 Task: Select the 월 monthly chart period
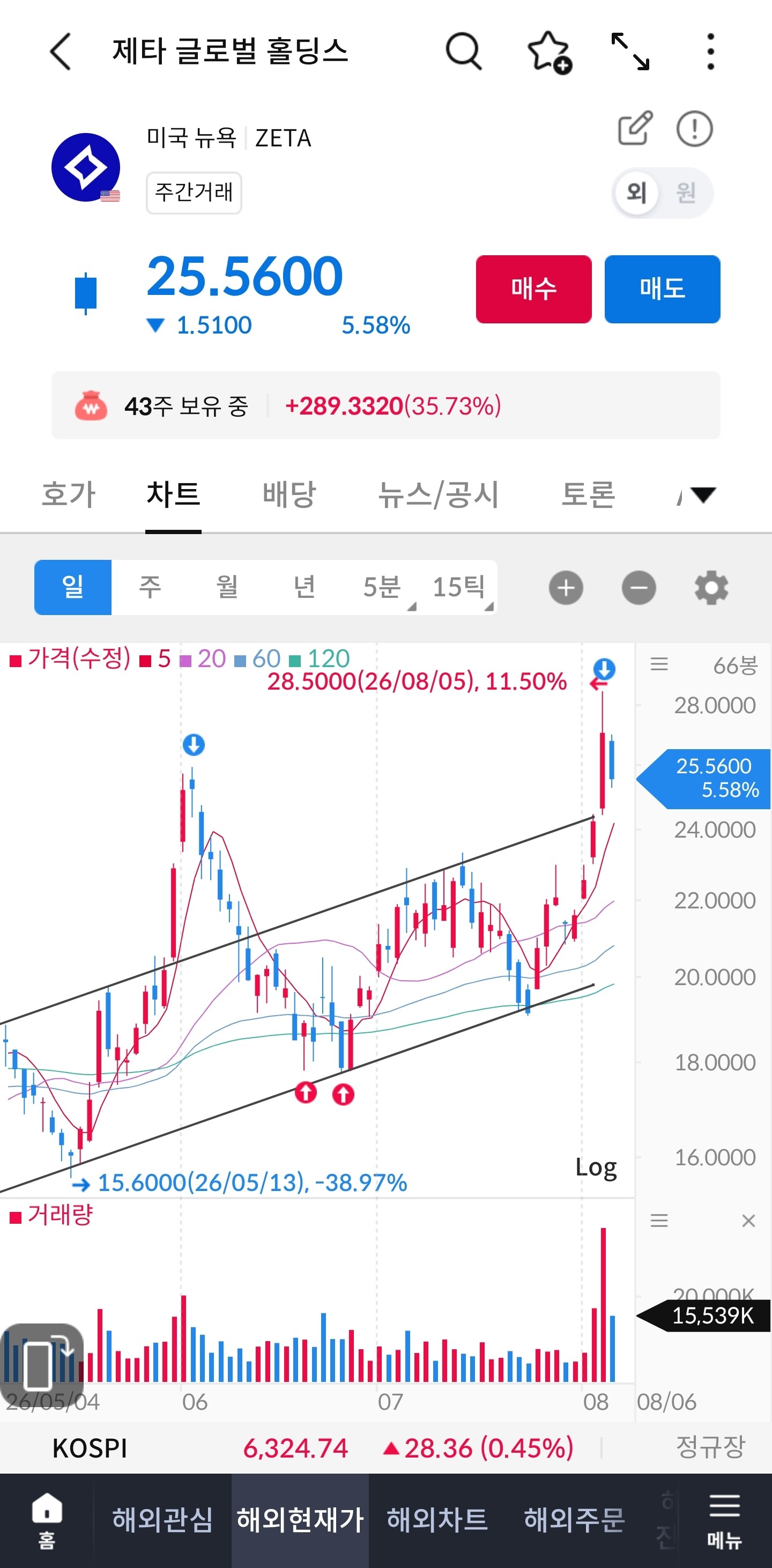[x=227, y=587]
